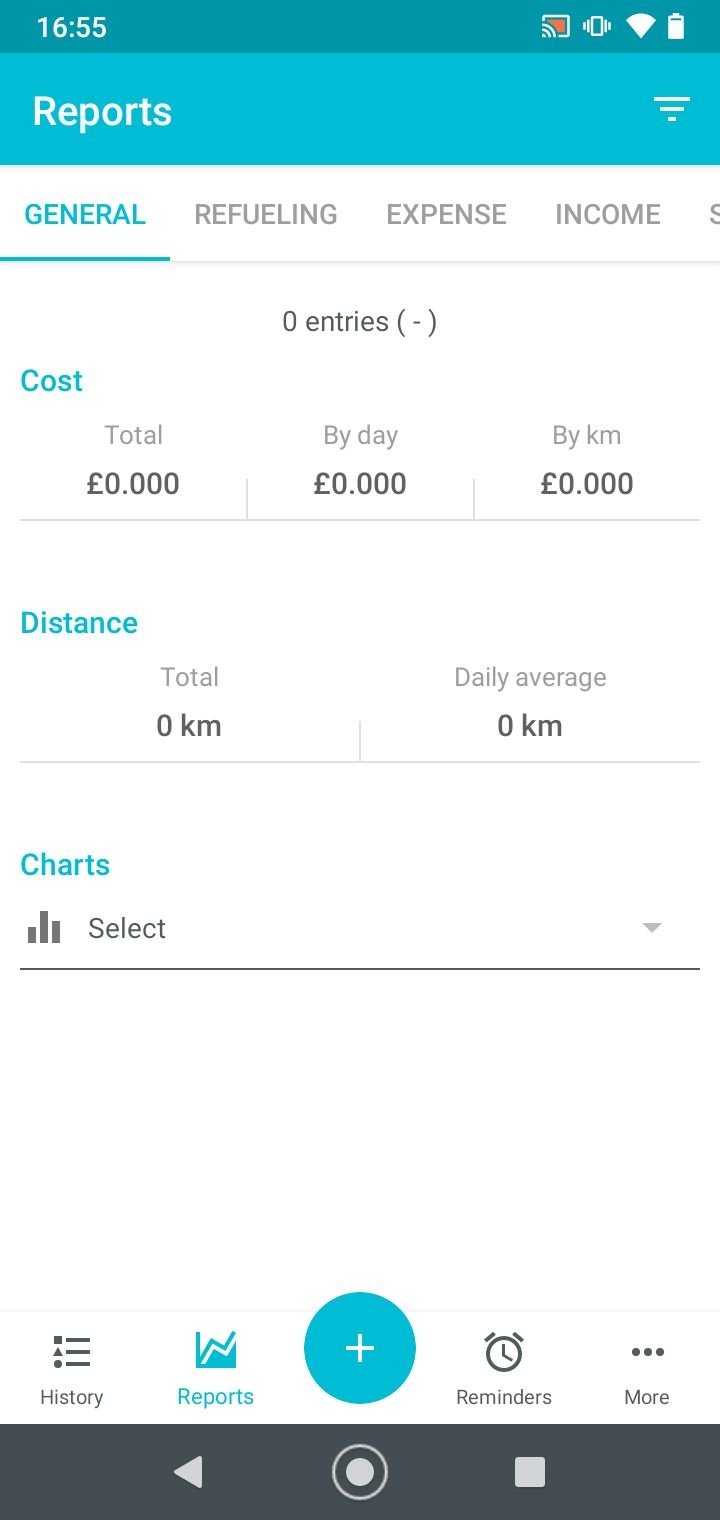720x1520 pixels.
Task: Switch to the Expense tab
Action: coord(446,214)
